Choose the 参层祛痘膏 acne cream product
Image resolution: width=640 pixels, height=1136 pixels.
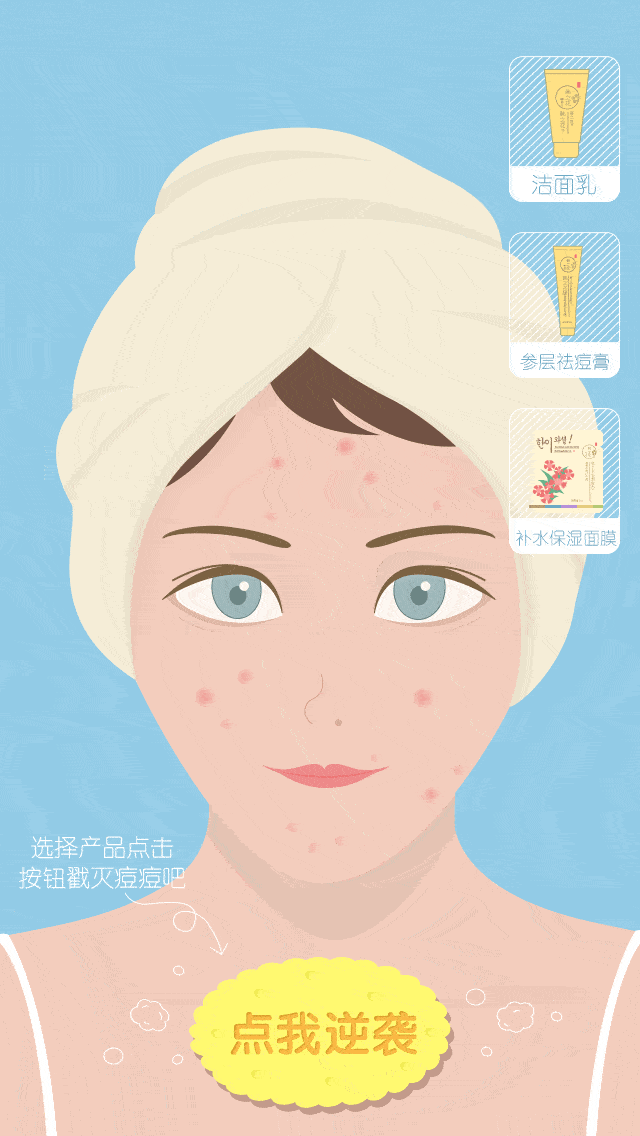point(564,304)
